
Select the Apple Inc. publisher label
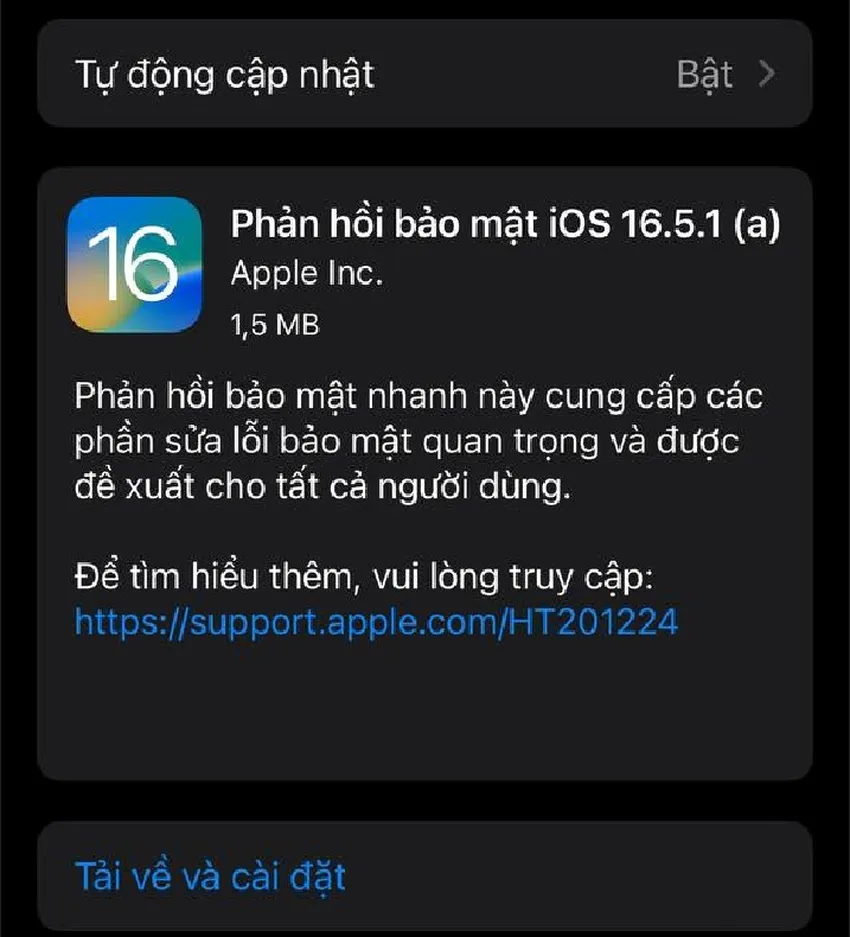point(302,276)
